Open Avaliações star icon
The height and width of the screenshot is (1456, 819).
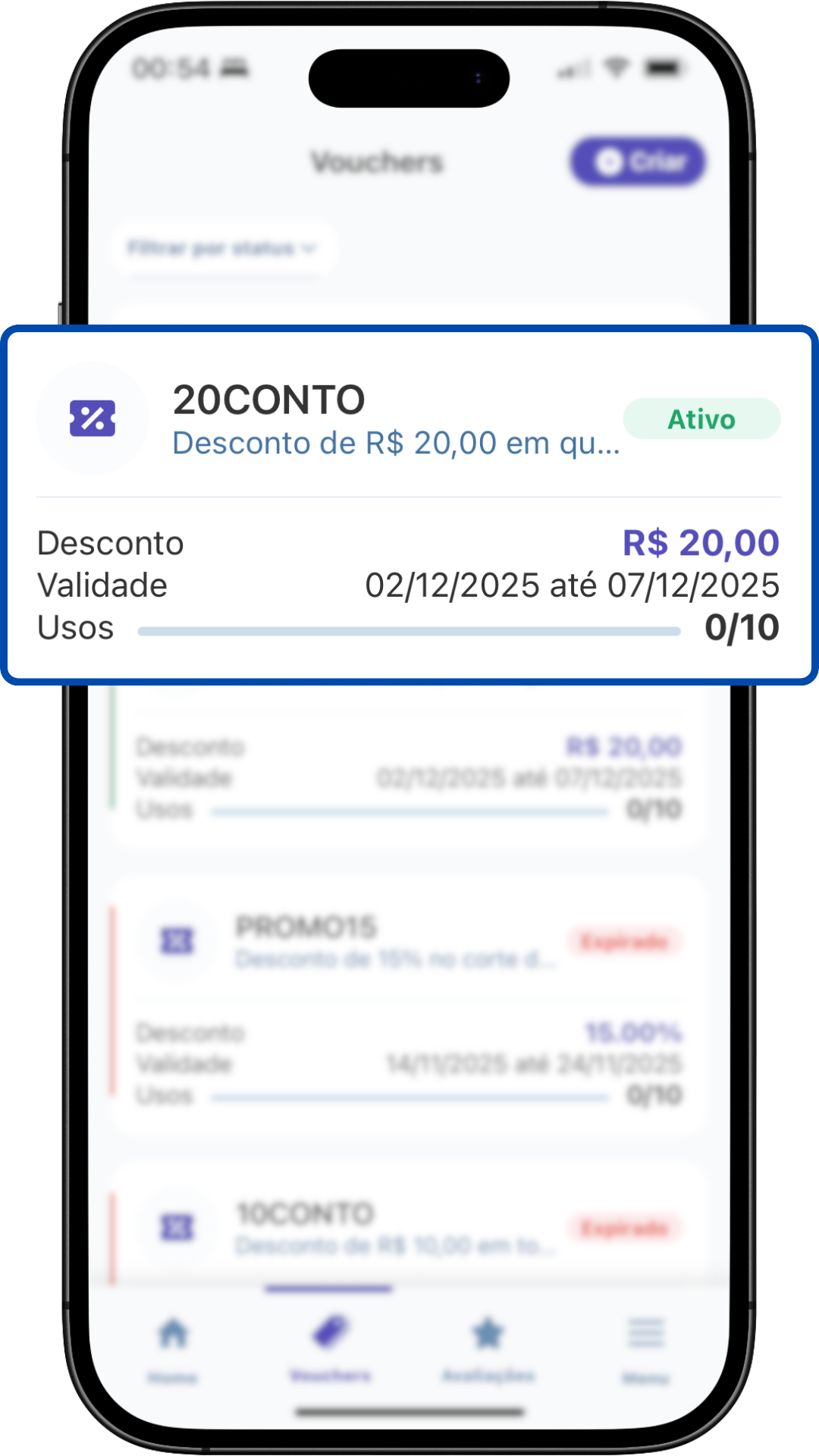[x=488, y=1335]
